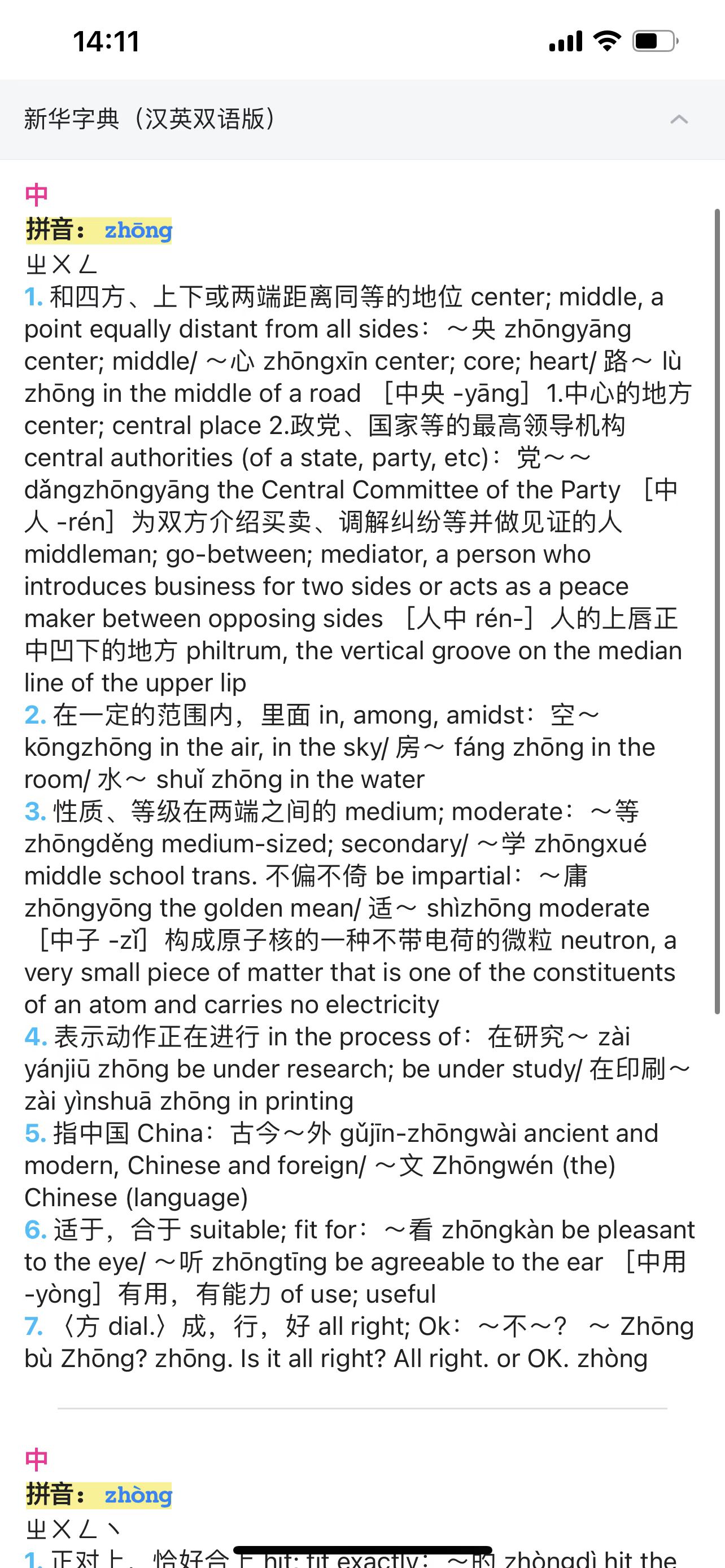
Task: Tap the zhòng pinyin pronunciation link
Action: [x=138, y=1495]
